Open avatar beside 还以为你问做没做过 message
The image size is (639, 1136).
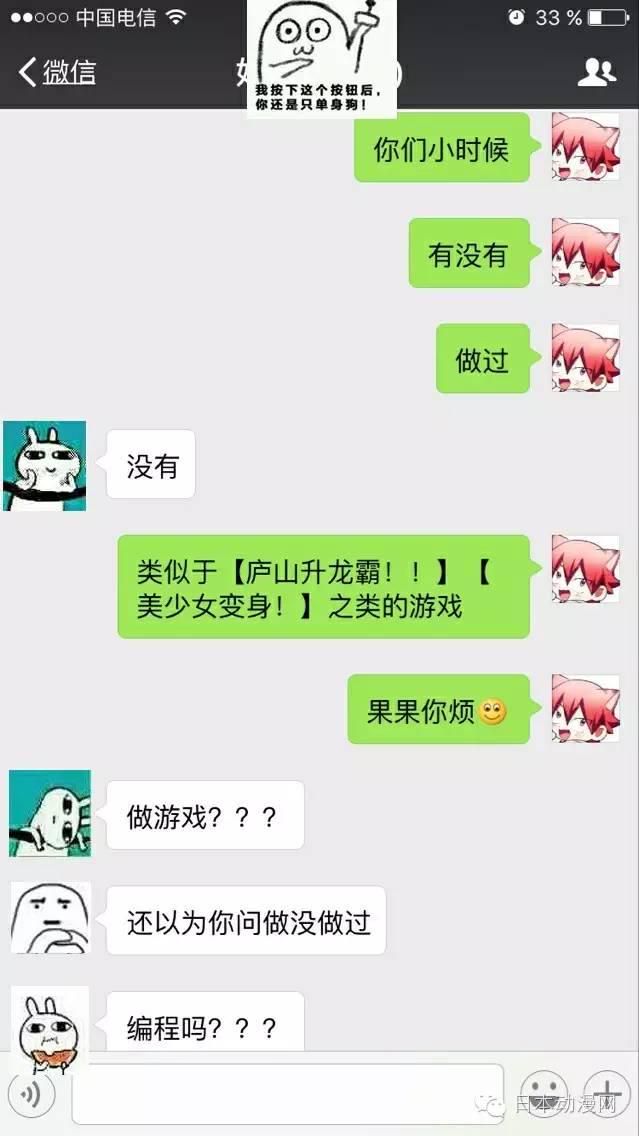pos(51,918)
